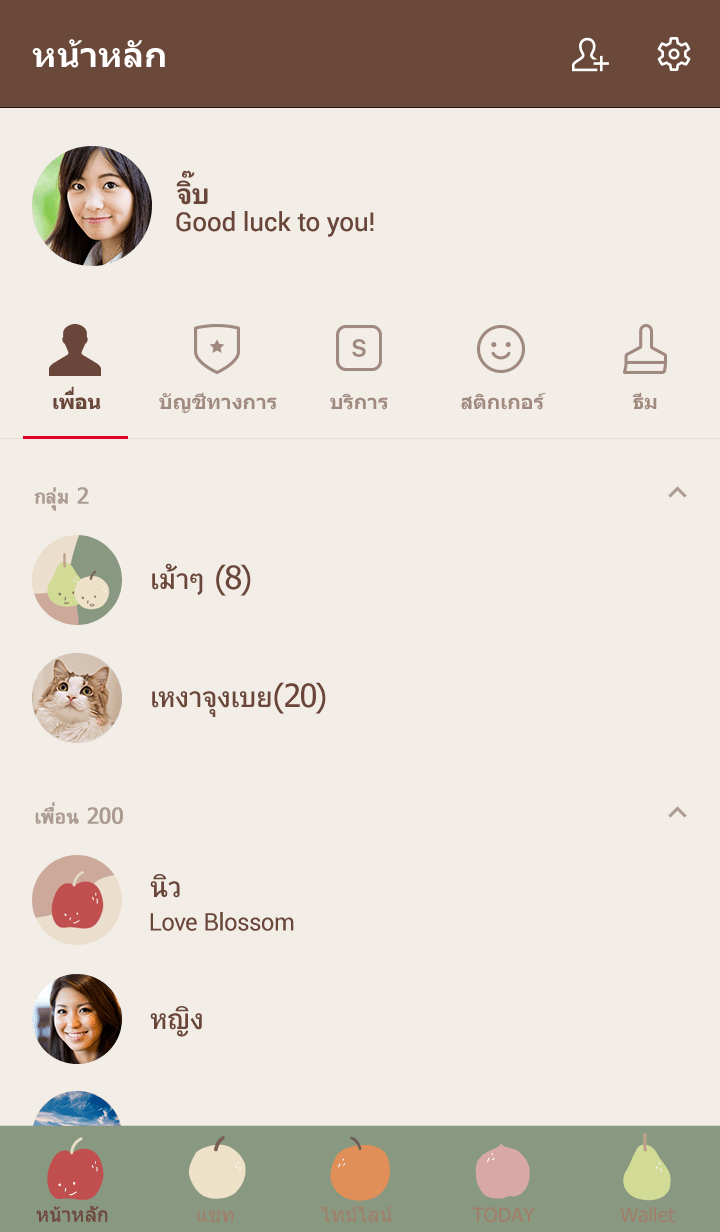Screen dimensions: 720x1232
Task: Switch to the แชท tab
Action: click(216, 1180)
